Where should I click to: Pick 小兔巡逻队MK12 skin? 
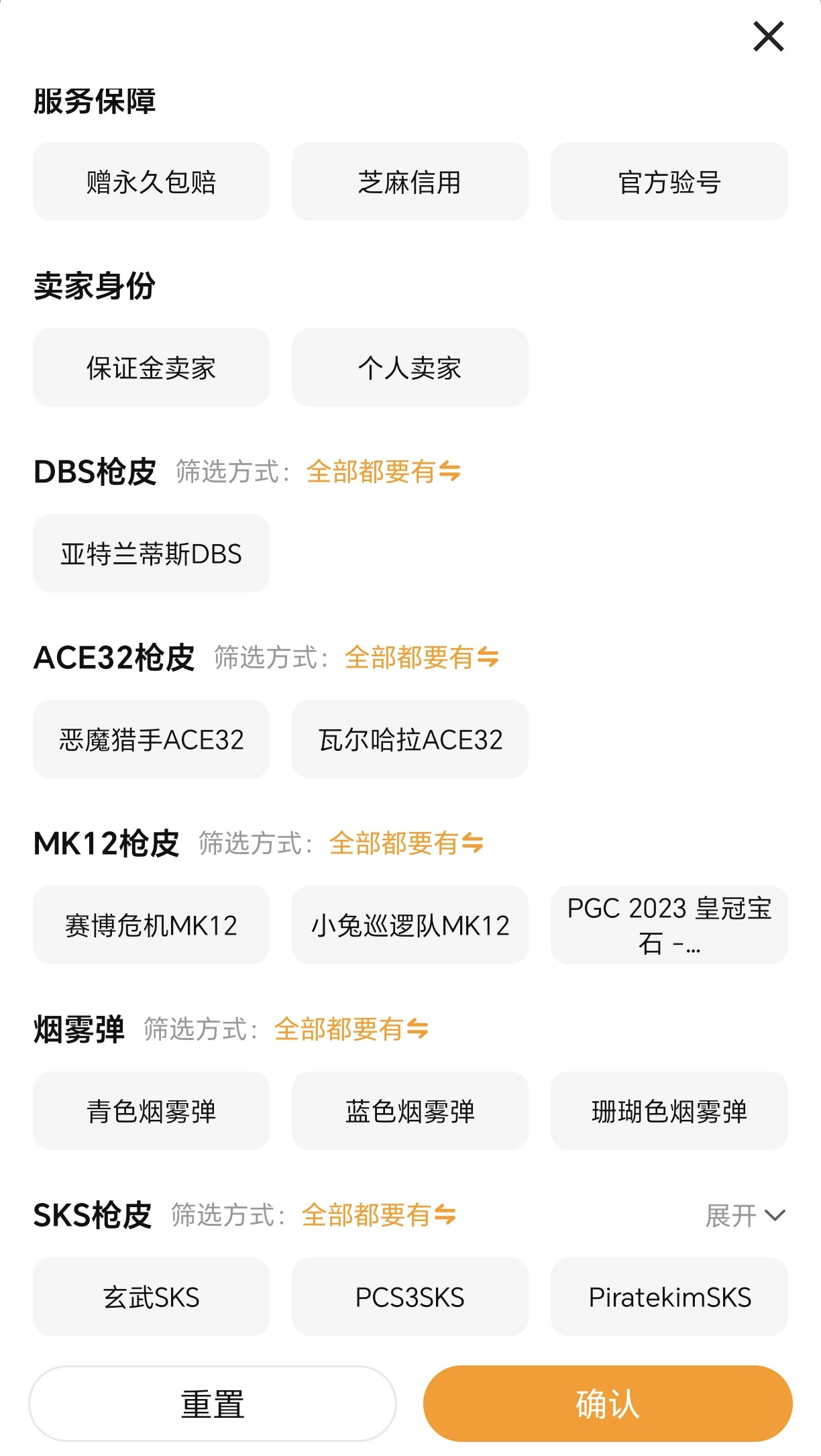click(410, 925)
